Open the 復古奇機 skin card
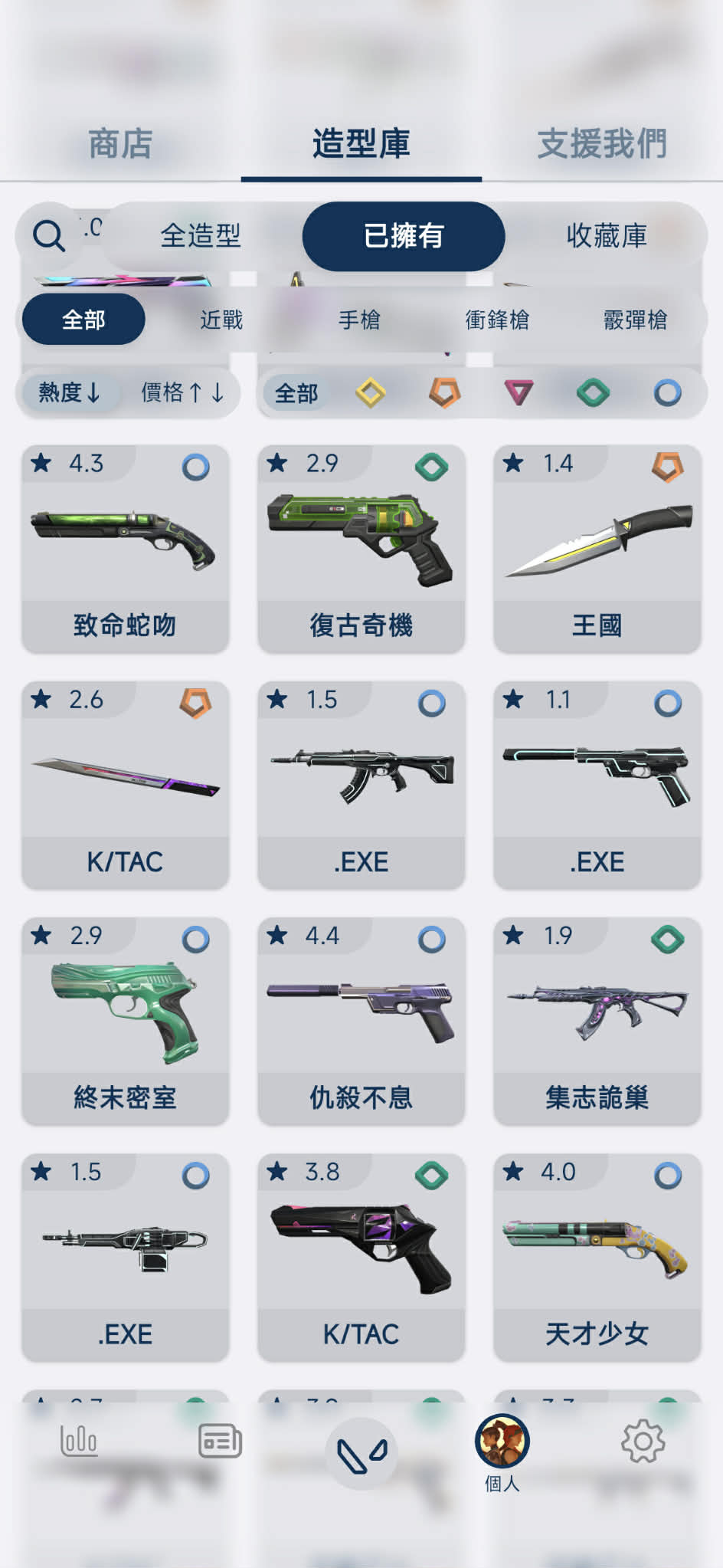This screenshot has height=1568, width=723. [361, 549]
